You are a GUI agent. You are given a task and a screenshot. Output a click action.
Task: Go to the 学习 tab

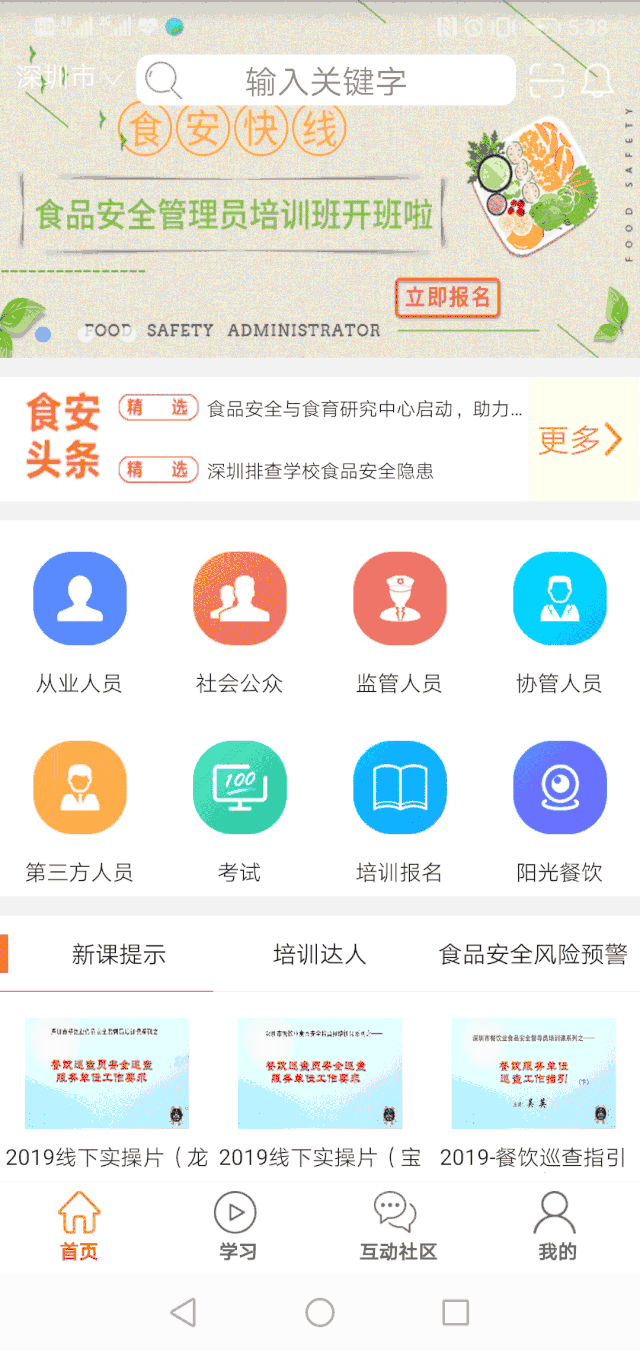point(237,1227)
